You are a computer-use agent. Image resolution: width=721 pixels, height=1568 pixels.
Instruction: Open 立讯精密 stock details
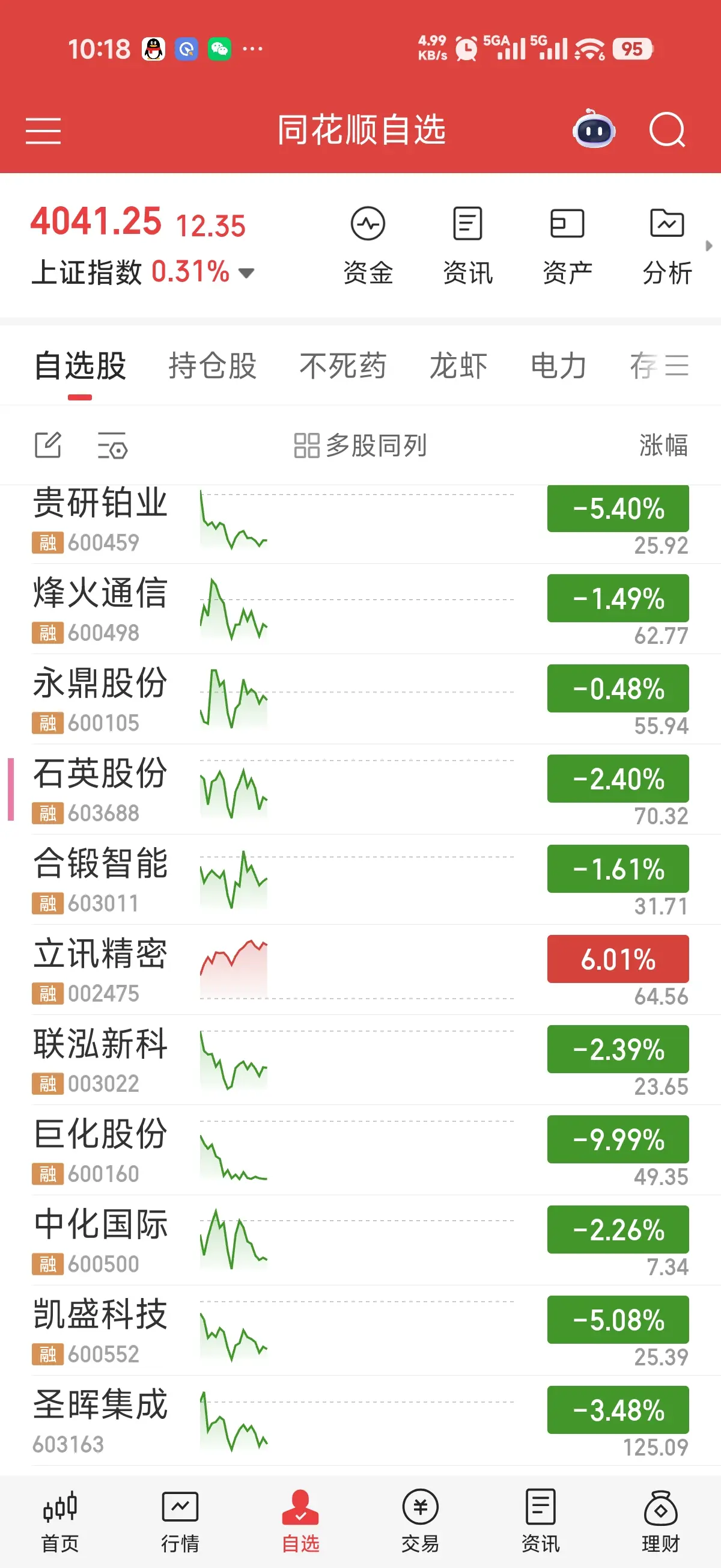coord(360,970)
